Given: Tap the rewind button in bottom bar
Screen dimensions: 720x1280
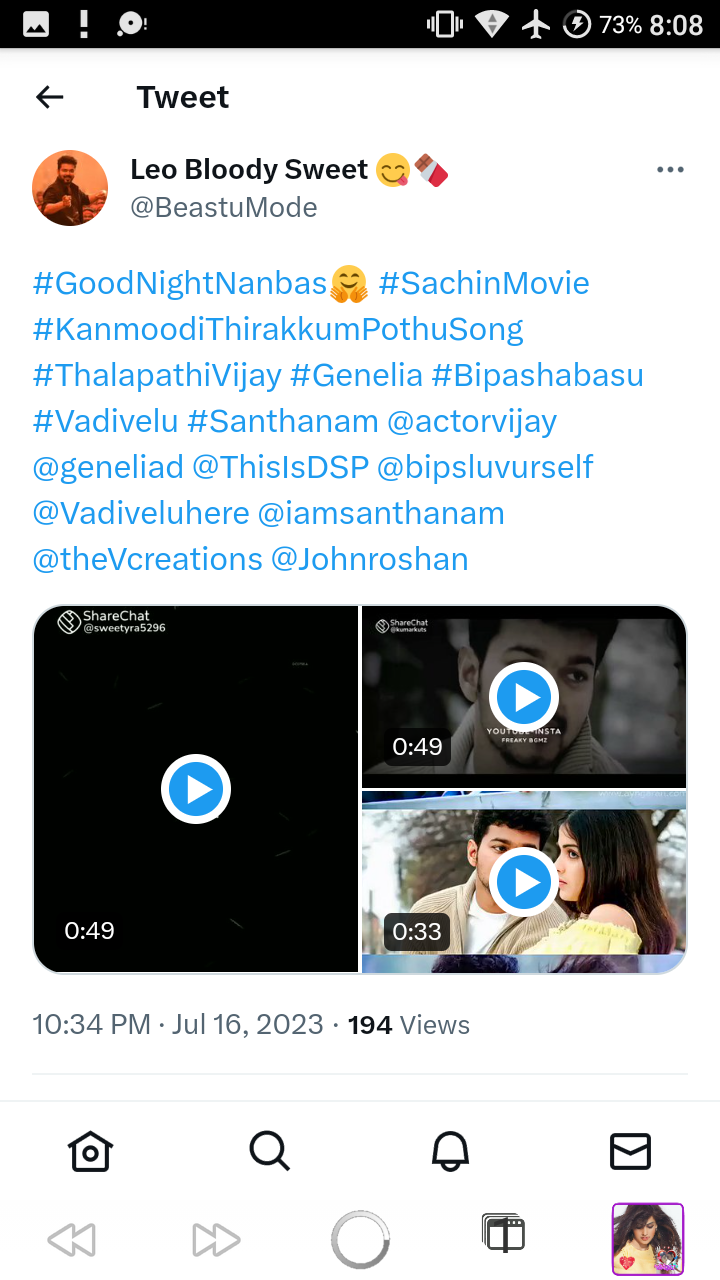Looking at the screenshot, I should (x=72, y=1240).
